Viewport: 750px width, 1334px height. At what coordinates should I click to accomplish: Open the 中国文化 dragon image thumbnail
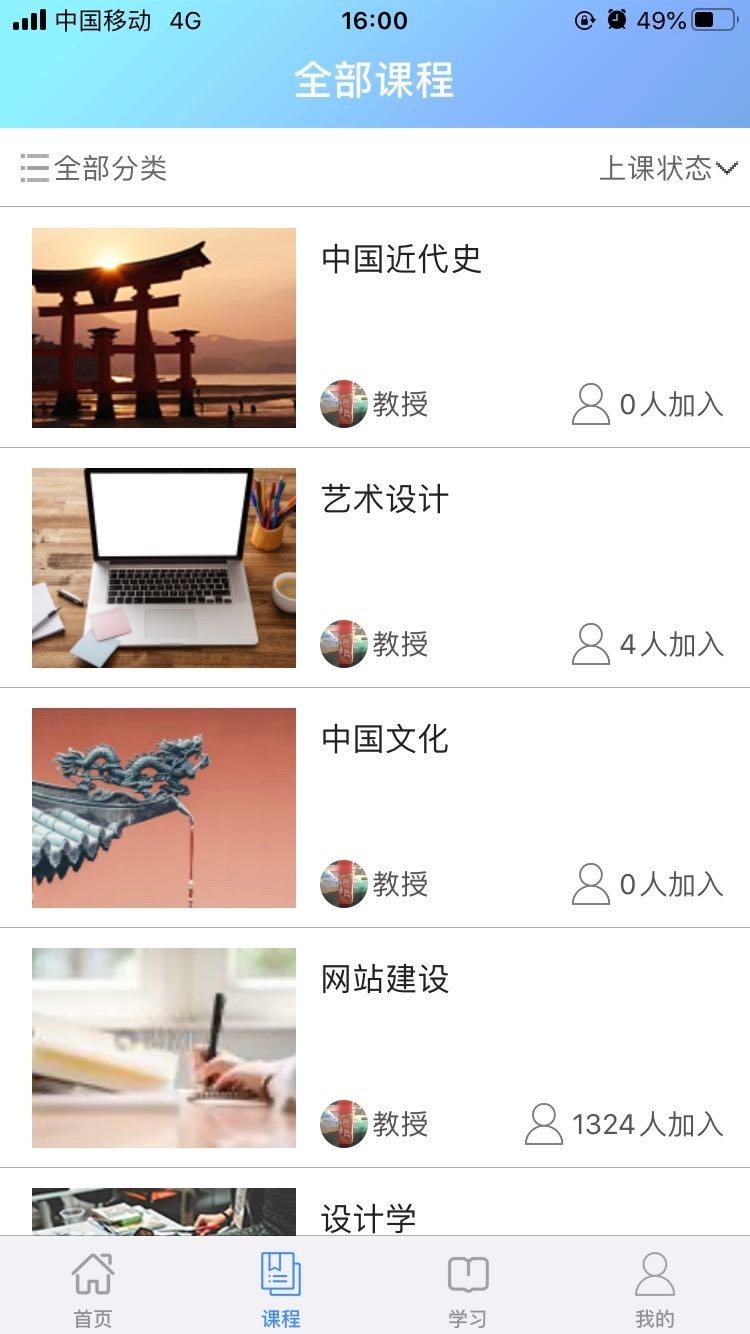tap(163, 807)
